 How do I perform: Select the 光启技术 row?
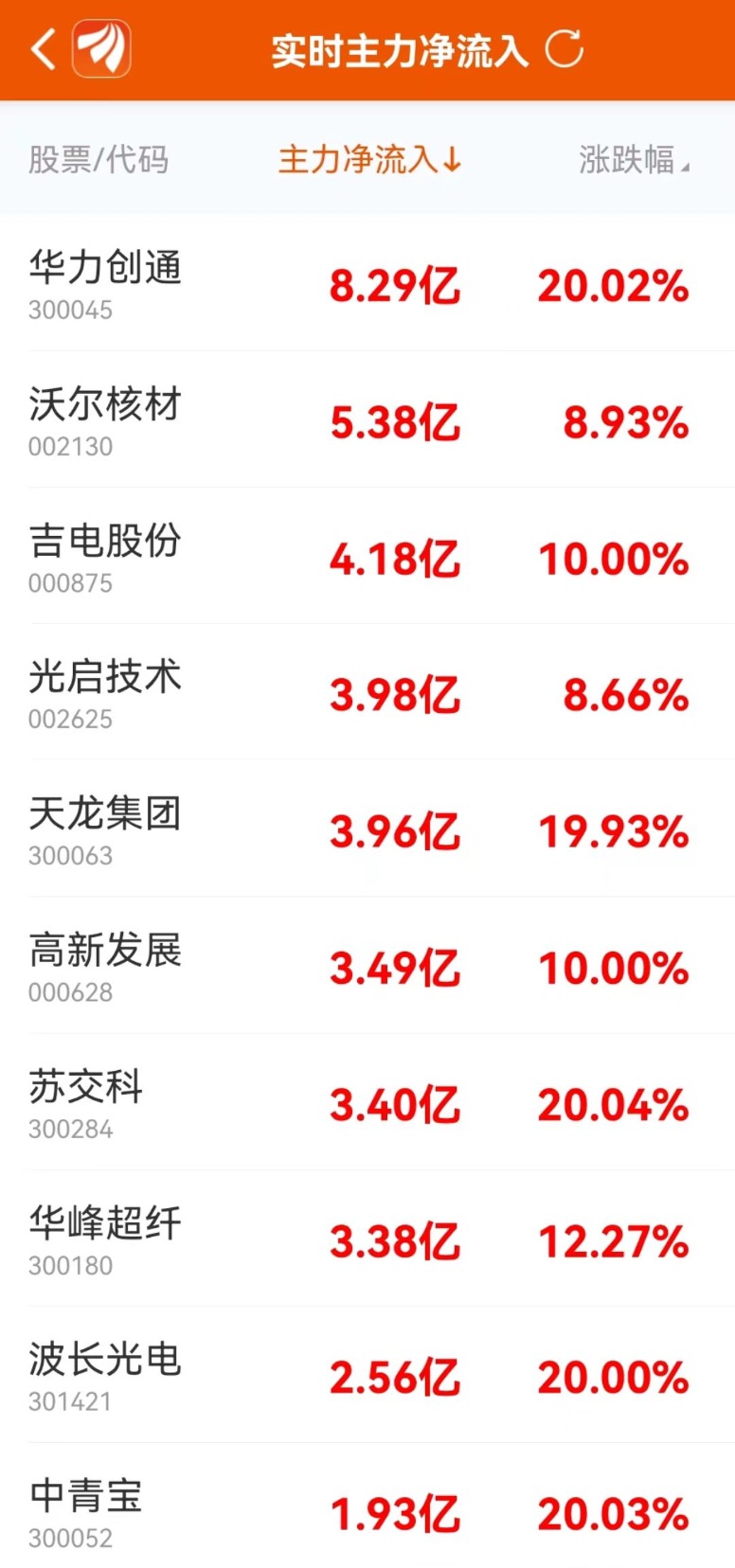point(104,691)
